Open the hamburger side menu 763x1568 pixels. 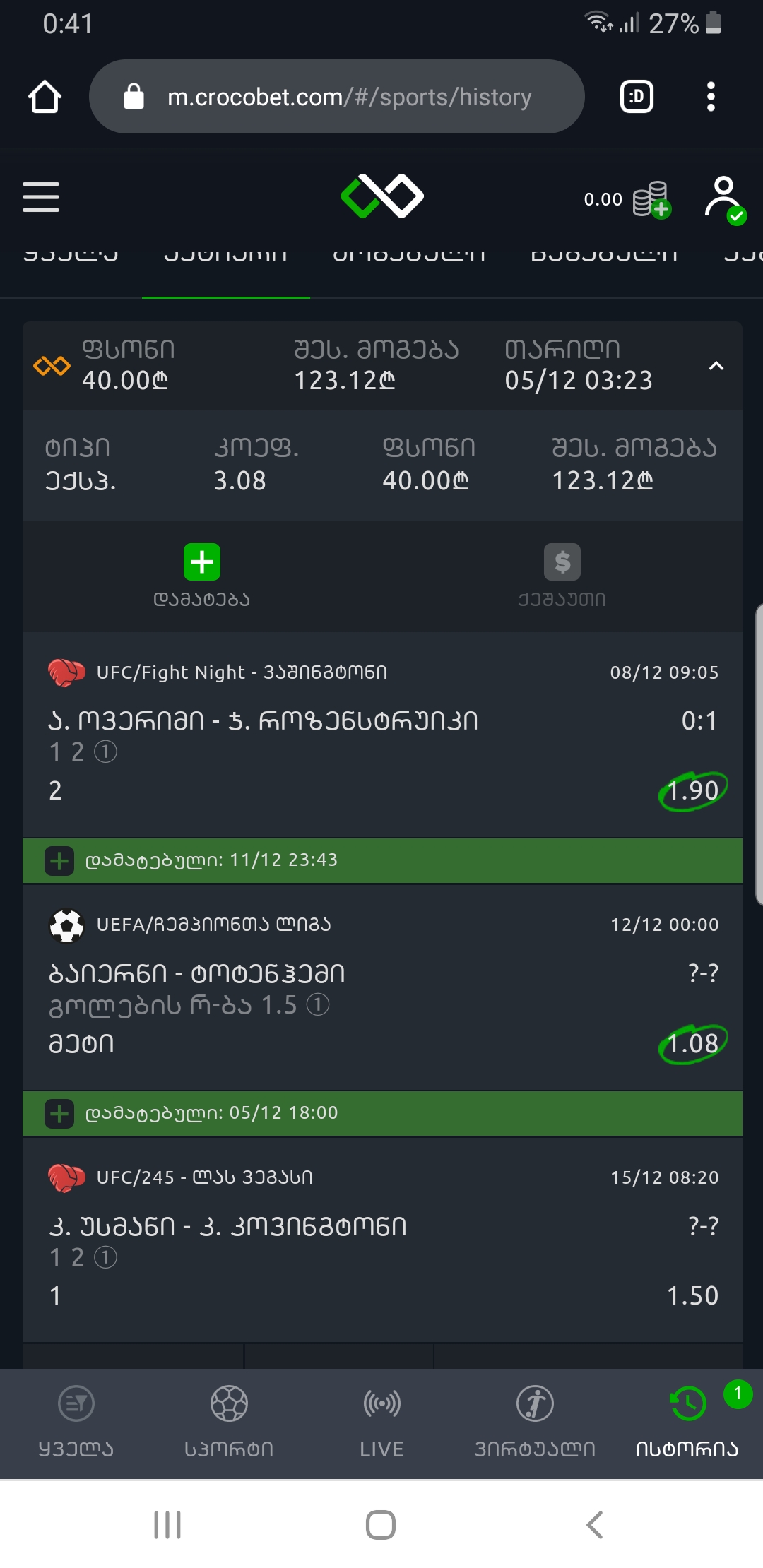click(41, 196)
